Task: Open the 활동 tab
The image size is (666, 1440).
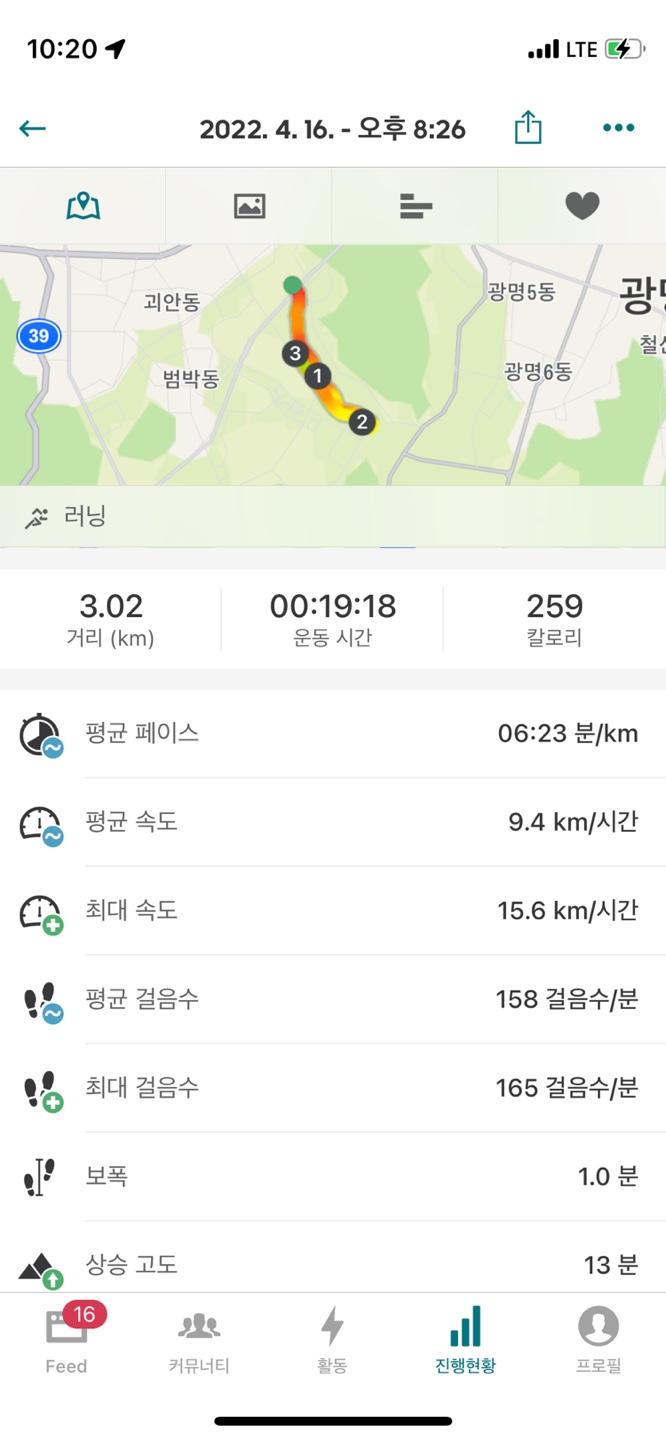Action: click(332, 1340)
